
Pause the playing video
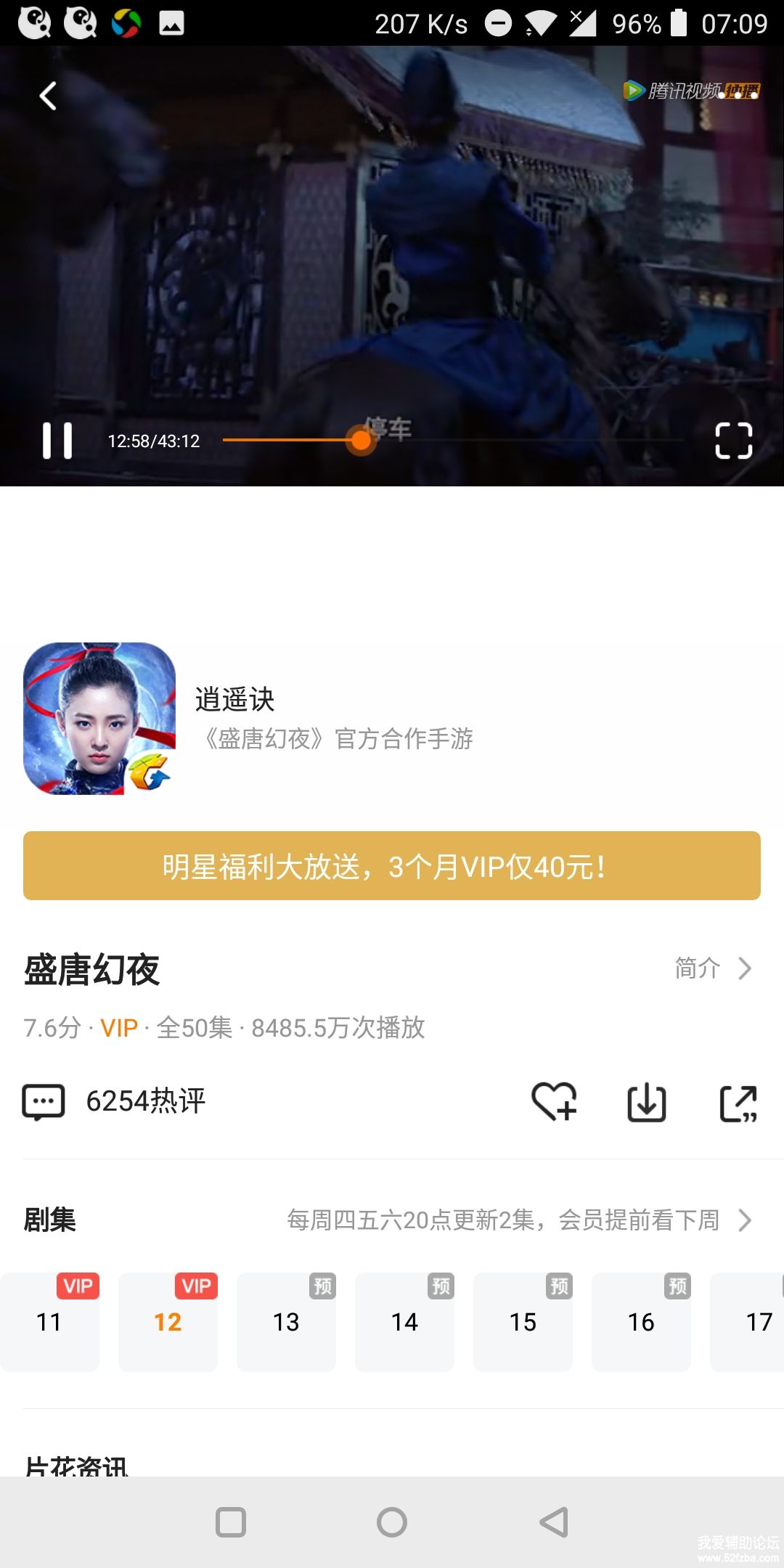point(57,441)
